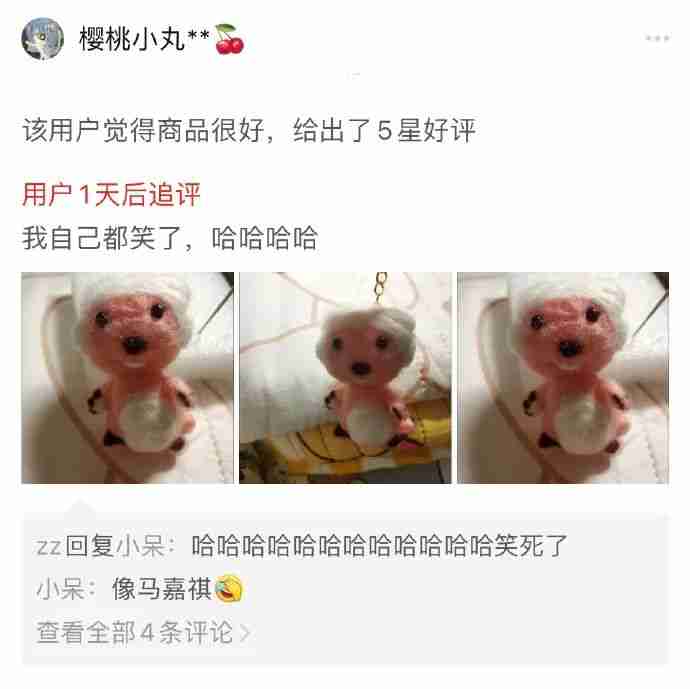Expand 查看全部4条评论
The height and width of the screenshot is (689, 690).
point(142,632)
